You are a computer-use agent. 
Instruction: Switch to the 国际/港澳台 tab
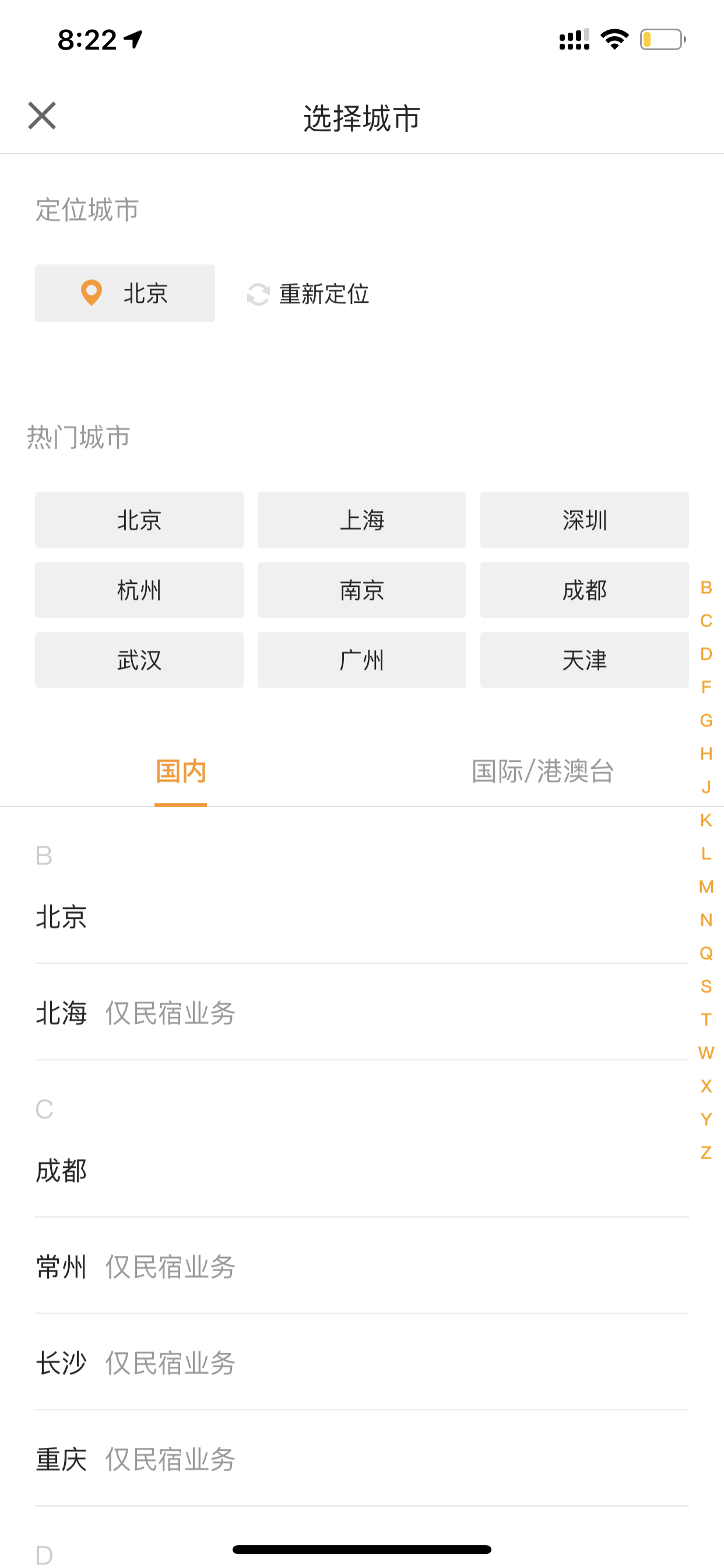543,771
